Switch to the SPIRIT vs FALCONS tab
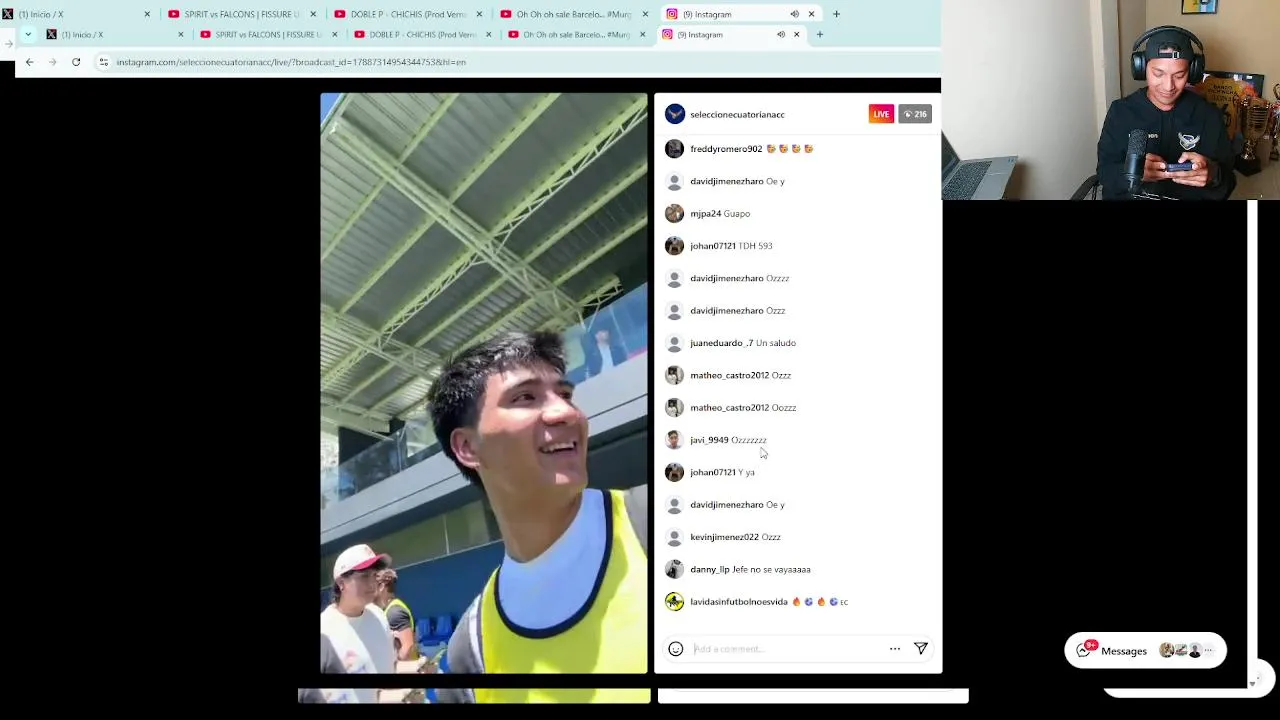The width and height of the screenshot is (1280, 720). click(267, 35)
